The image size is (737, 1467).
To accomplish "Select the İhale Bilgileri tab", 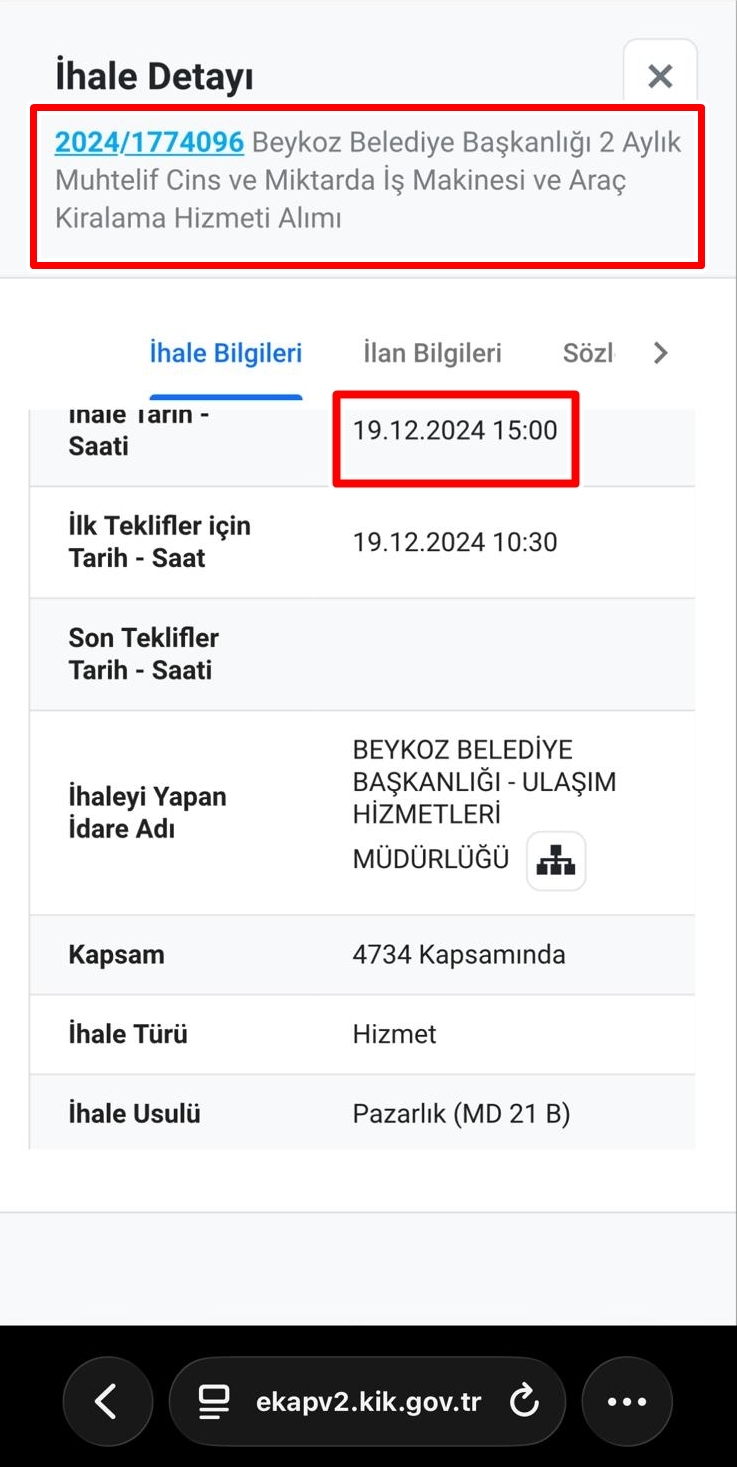I will point(226,353).
